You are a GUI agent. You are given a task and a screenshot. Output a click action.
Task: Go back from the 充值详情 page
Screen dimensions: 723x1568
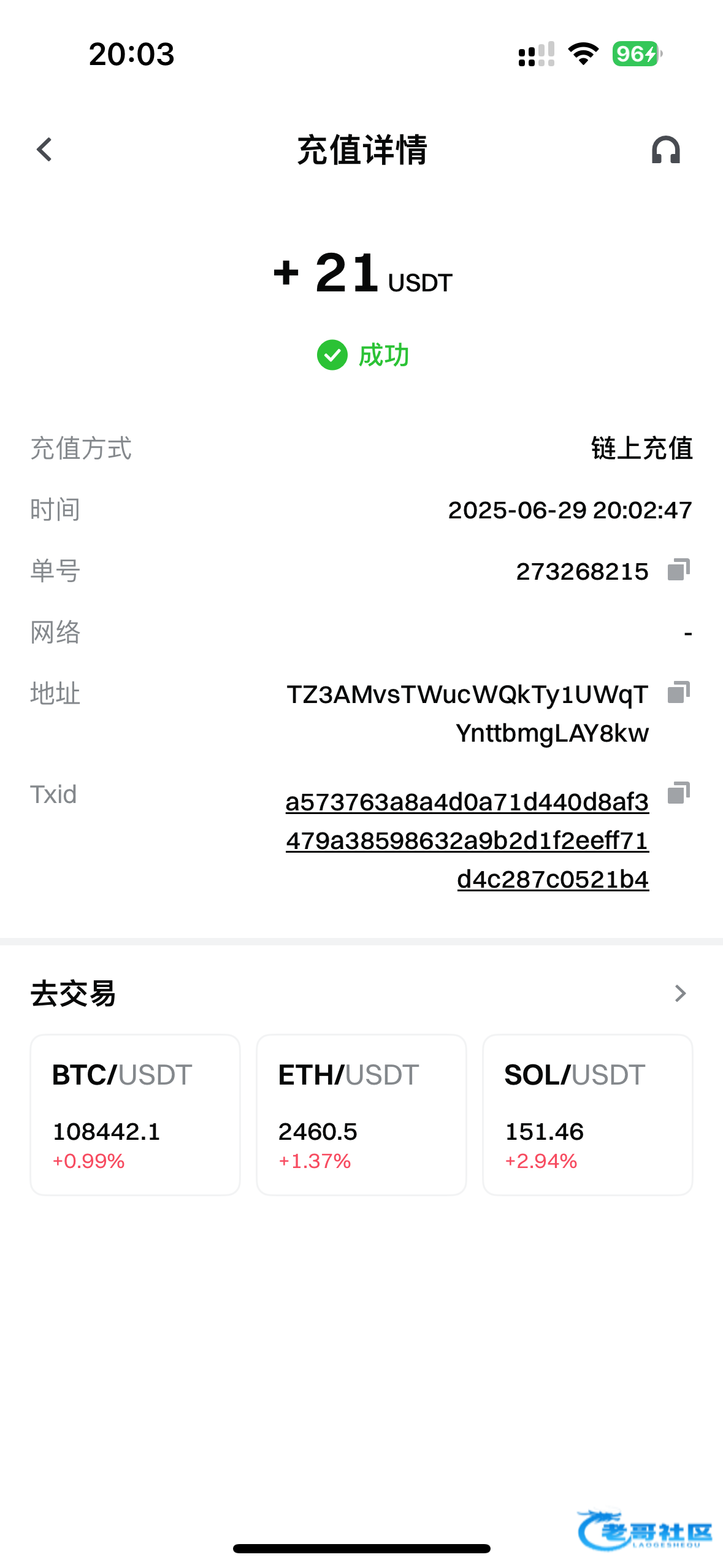coord(44,149)
